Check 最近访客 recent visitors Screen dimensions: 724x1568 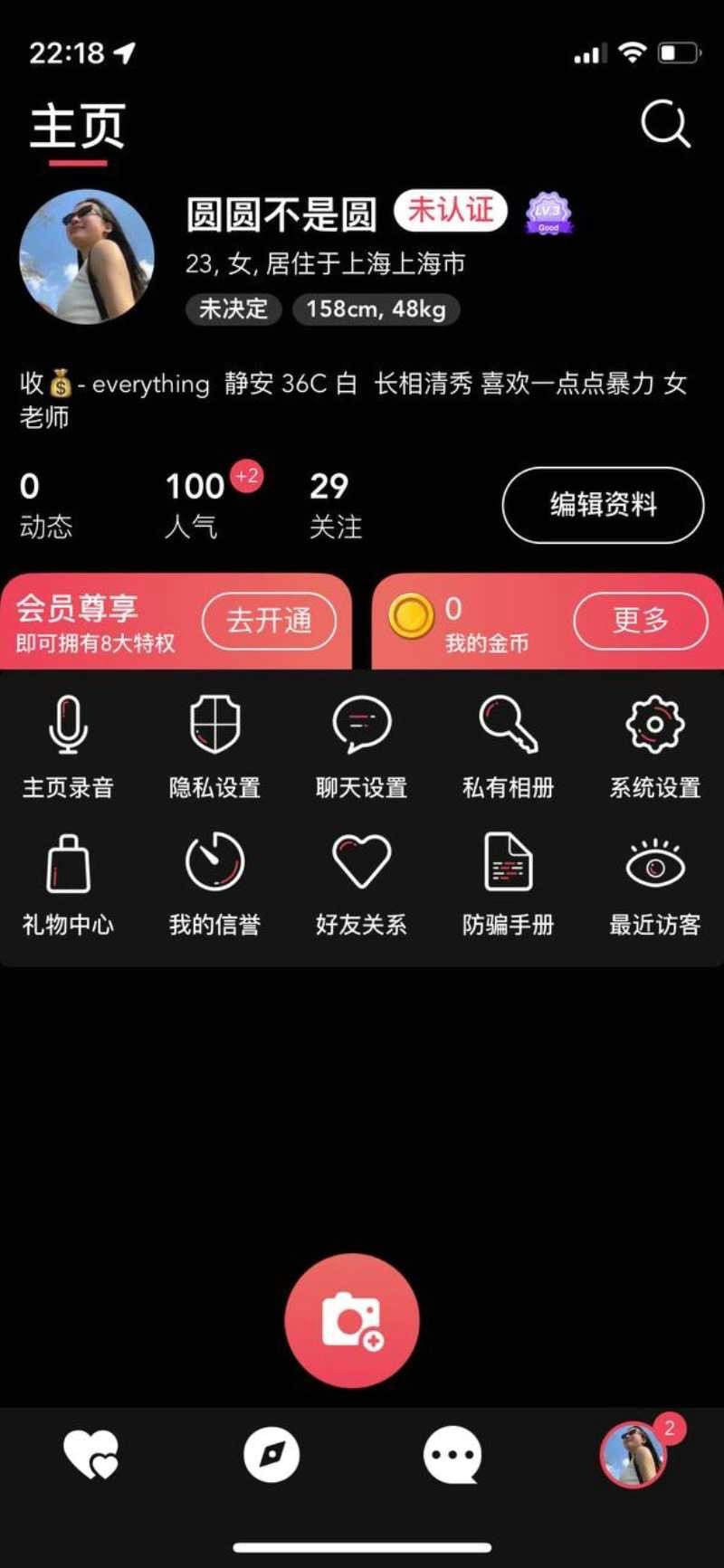pos(654,884)
